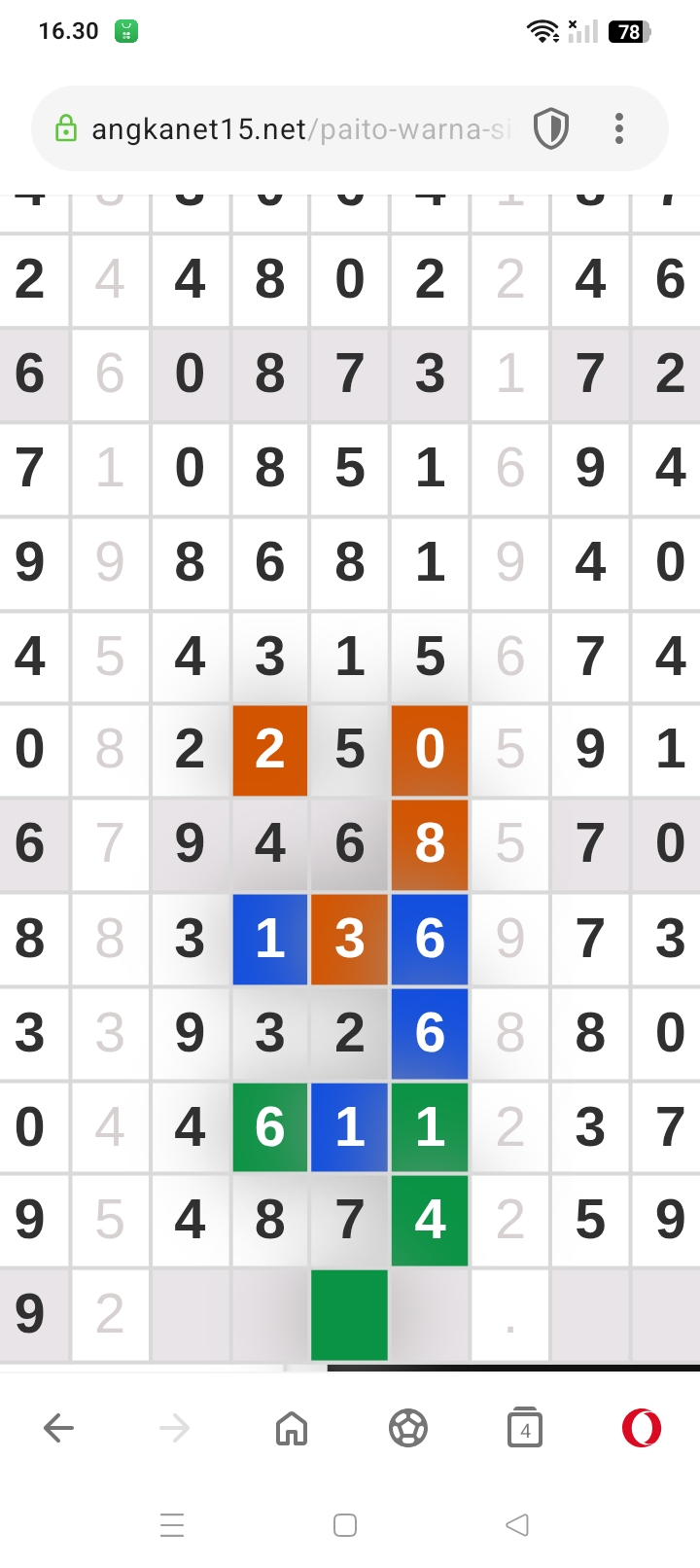The height and width of the screenshot is (1568, 700).
Task: Open the Opera main menu
Action: pos(642,1428)
